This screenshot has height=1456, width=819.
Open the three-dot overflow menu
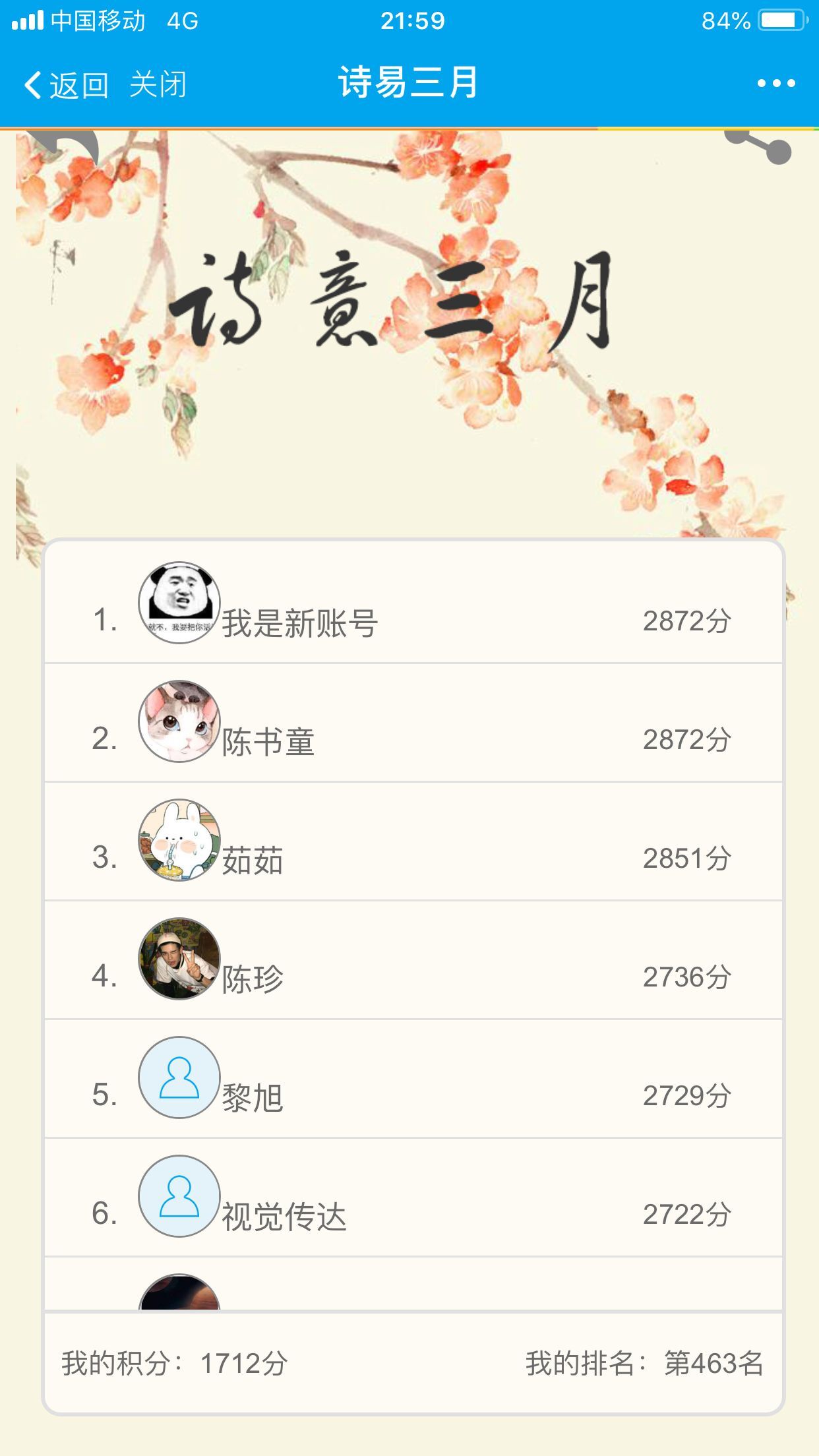776,84
